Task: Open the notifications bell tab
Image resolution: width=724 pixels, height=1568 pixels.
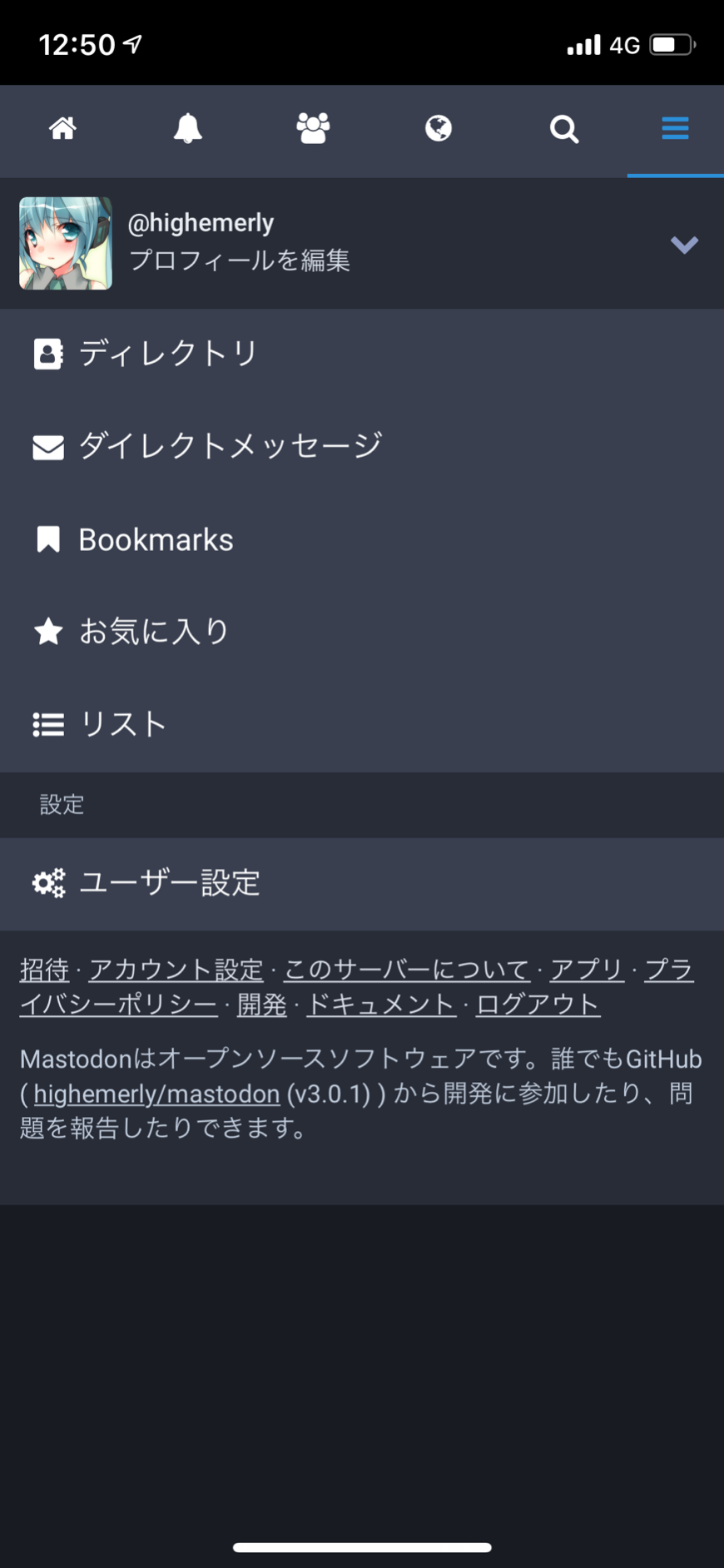Action: tap(188, 129)
